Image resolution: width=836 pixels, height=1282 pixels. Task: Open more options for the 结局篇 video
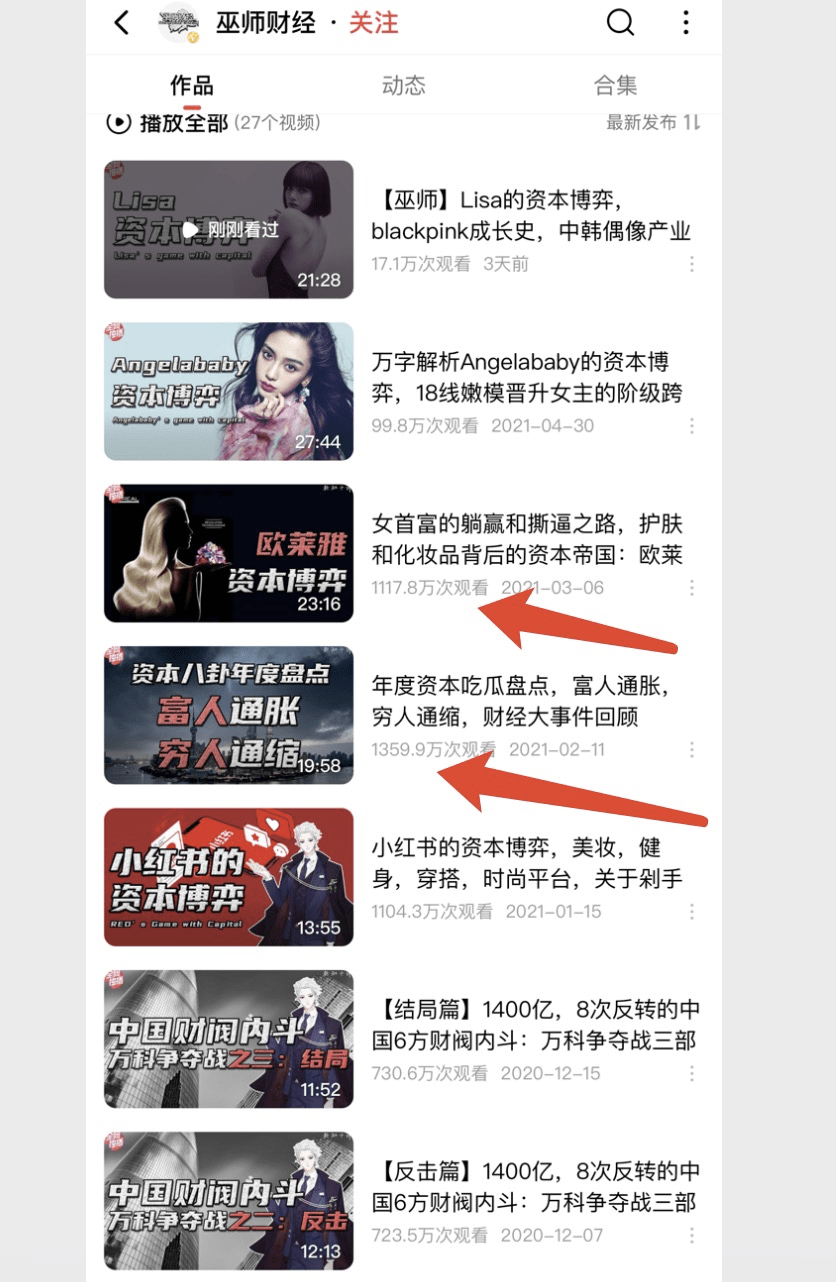691,1074
